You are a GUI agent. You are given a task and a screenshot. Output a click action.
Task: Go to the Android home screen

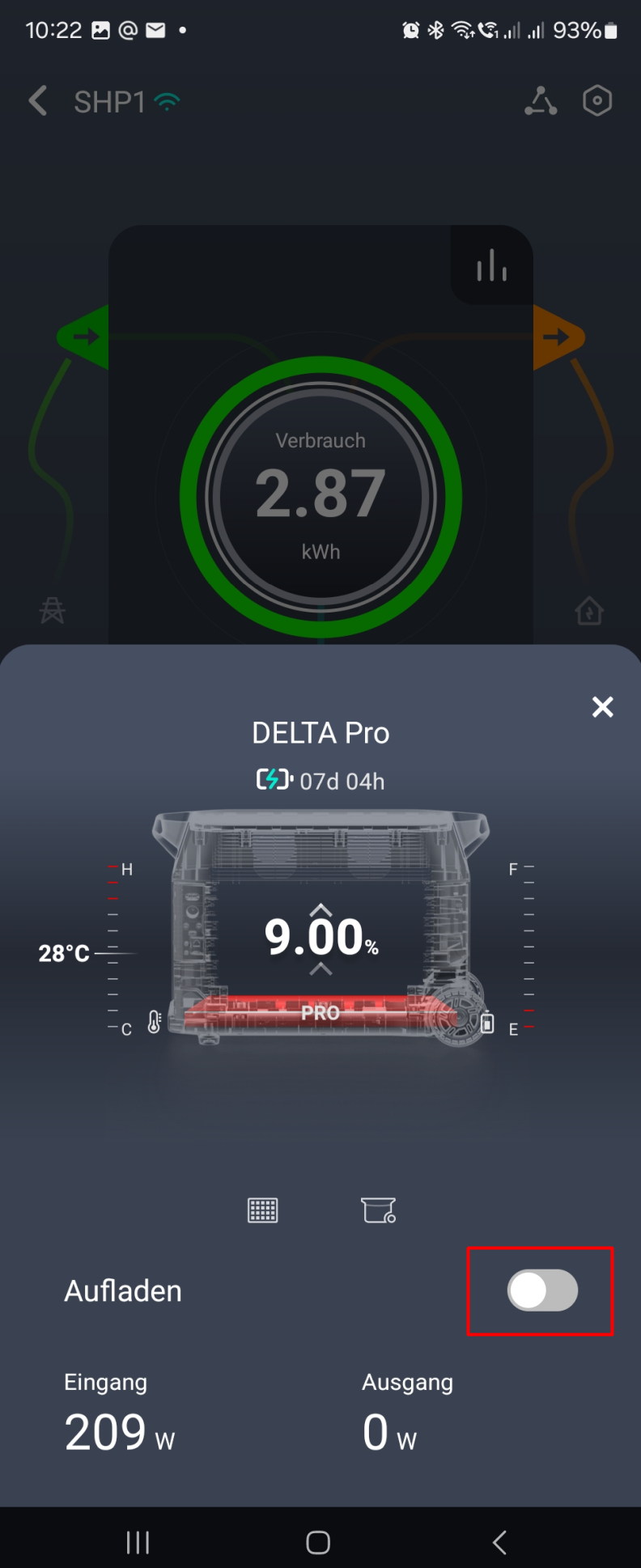[318, 1542]
